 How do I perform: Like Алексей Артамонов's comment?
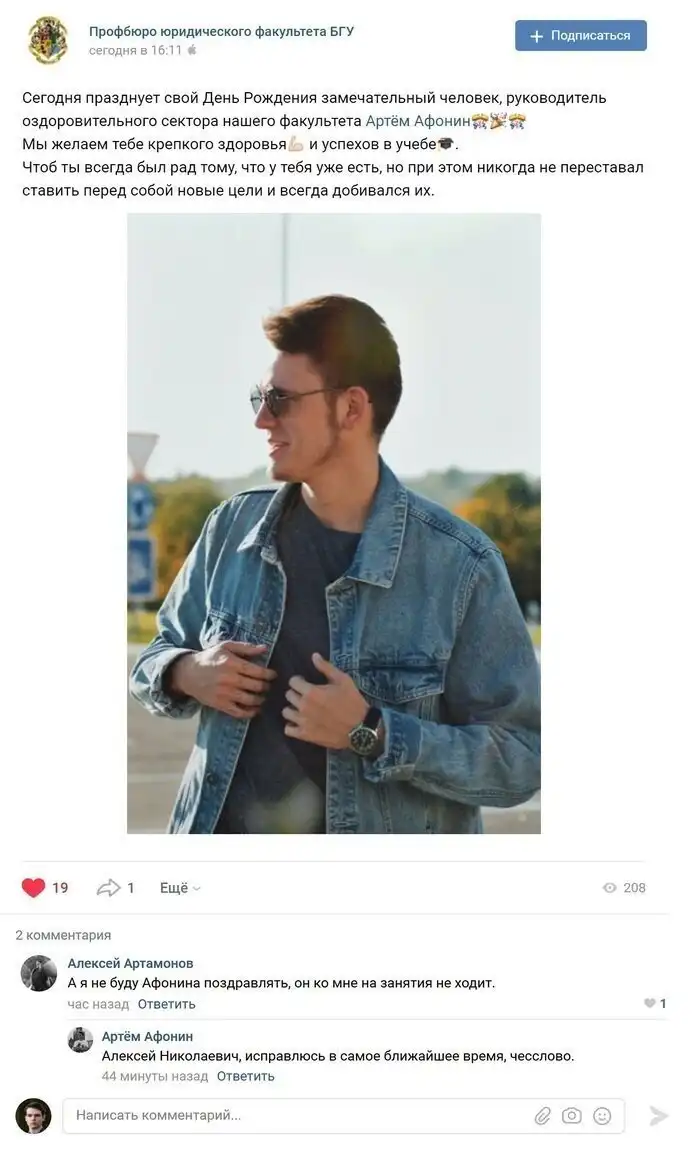649,1004
